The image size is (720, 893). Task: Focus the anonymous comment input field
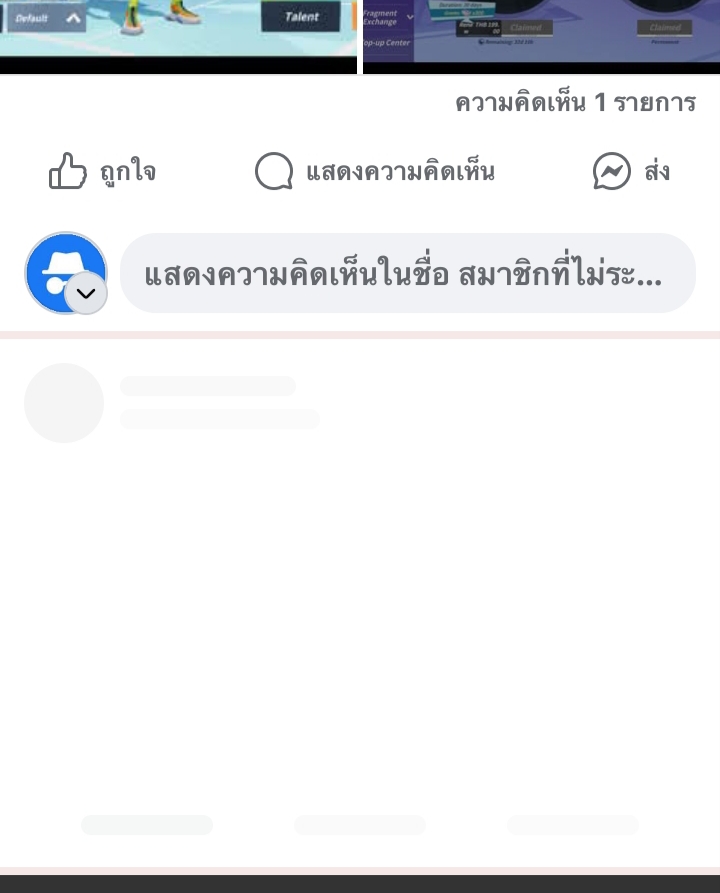click(408, 273)
